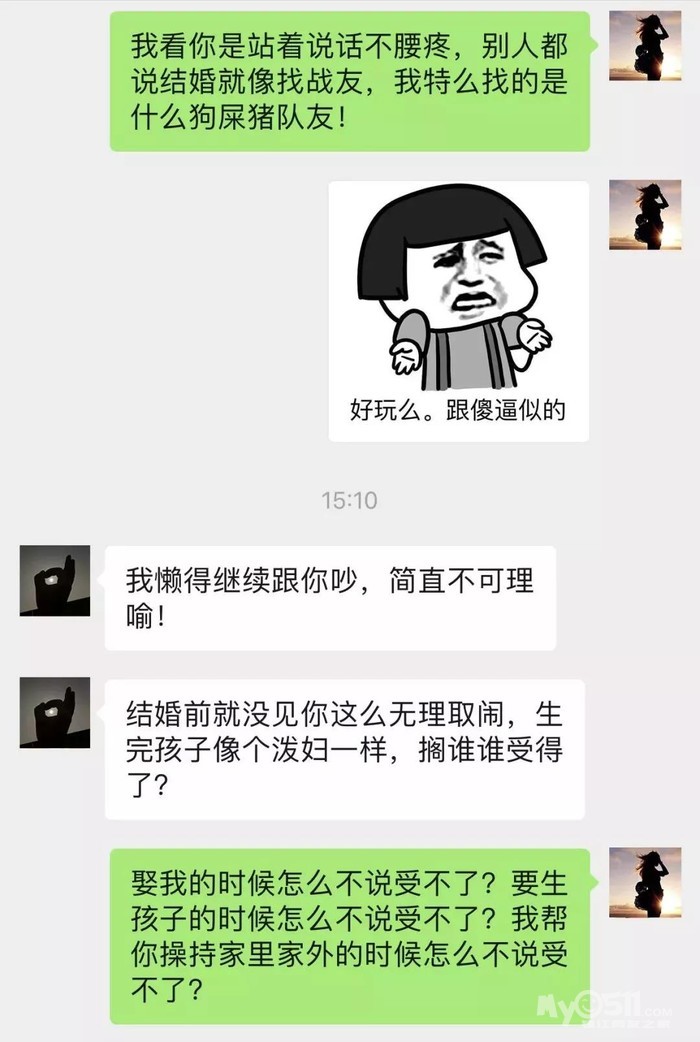Open sender's avatar beside the 好玩么 sticker

(645, 215)
